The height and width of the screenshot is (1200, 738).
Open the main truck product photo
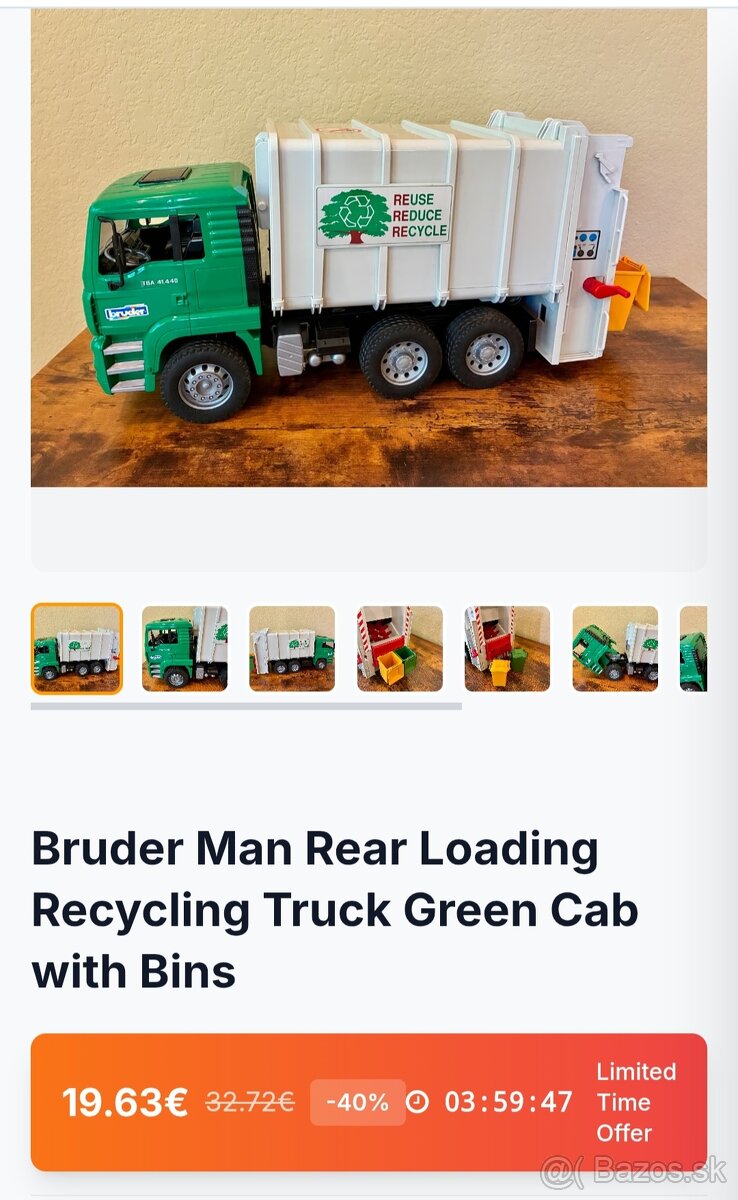pos(368,250)
